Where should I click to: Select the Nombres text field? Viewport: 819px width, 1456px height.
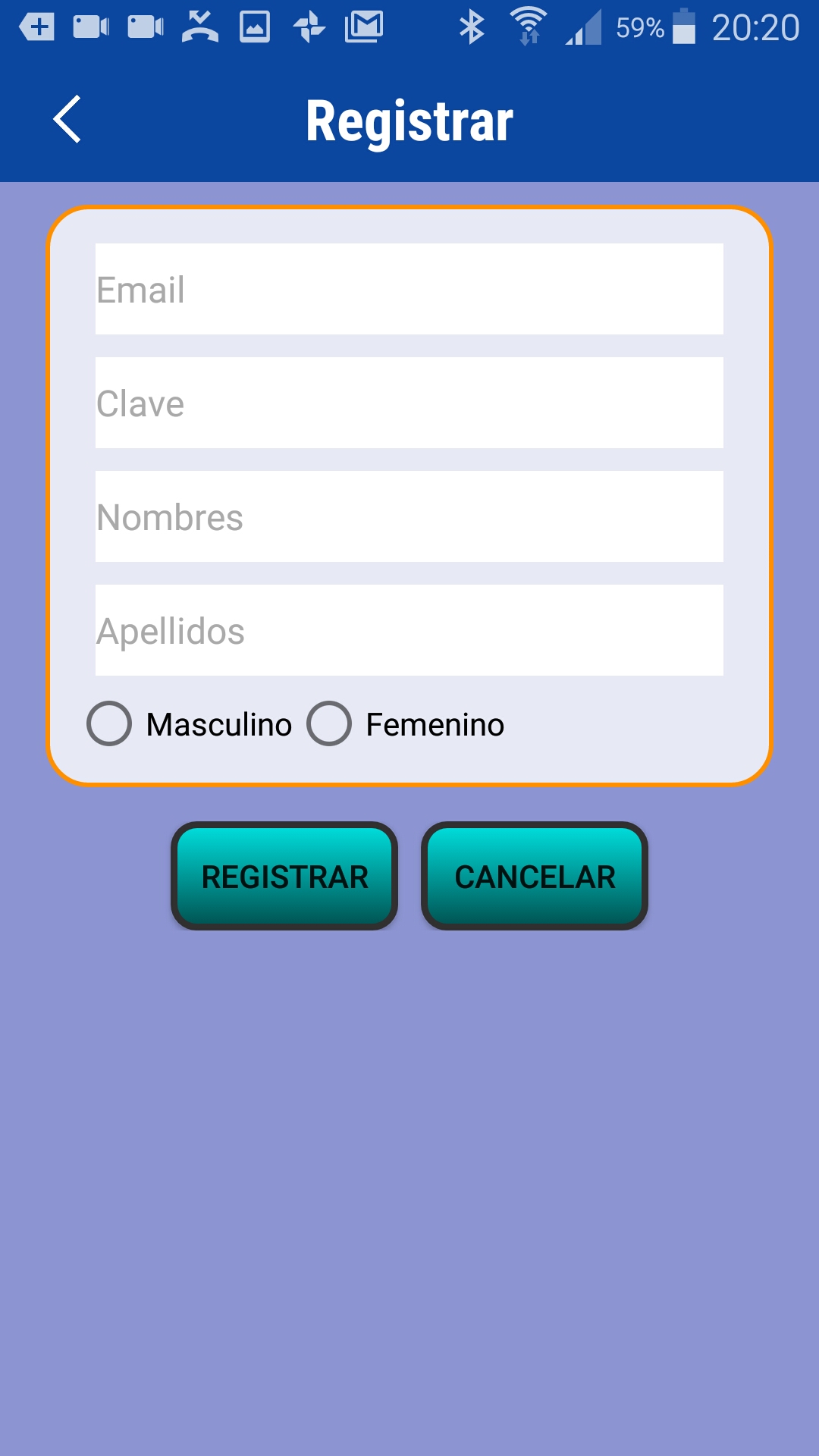(x=409, y=516)
